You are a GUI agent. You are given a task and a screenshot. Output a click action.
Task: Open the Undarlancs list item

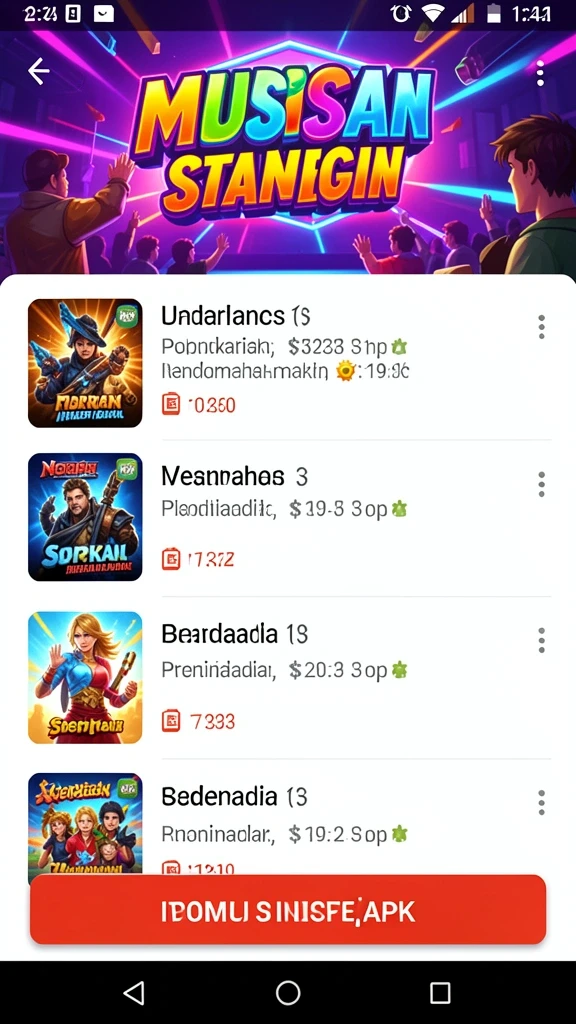click(288, 362)
